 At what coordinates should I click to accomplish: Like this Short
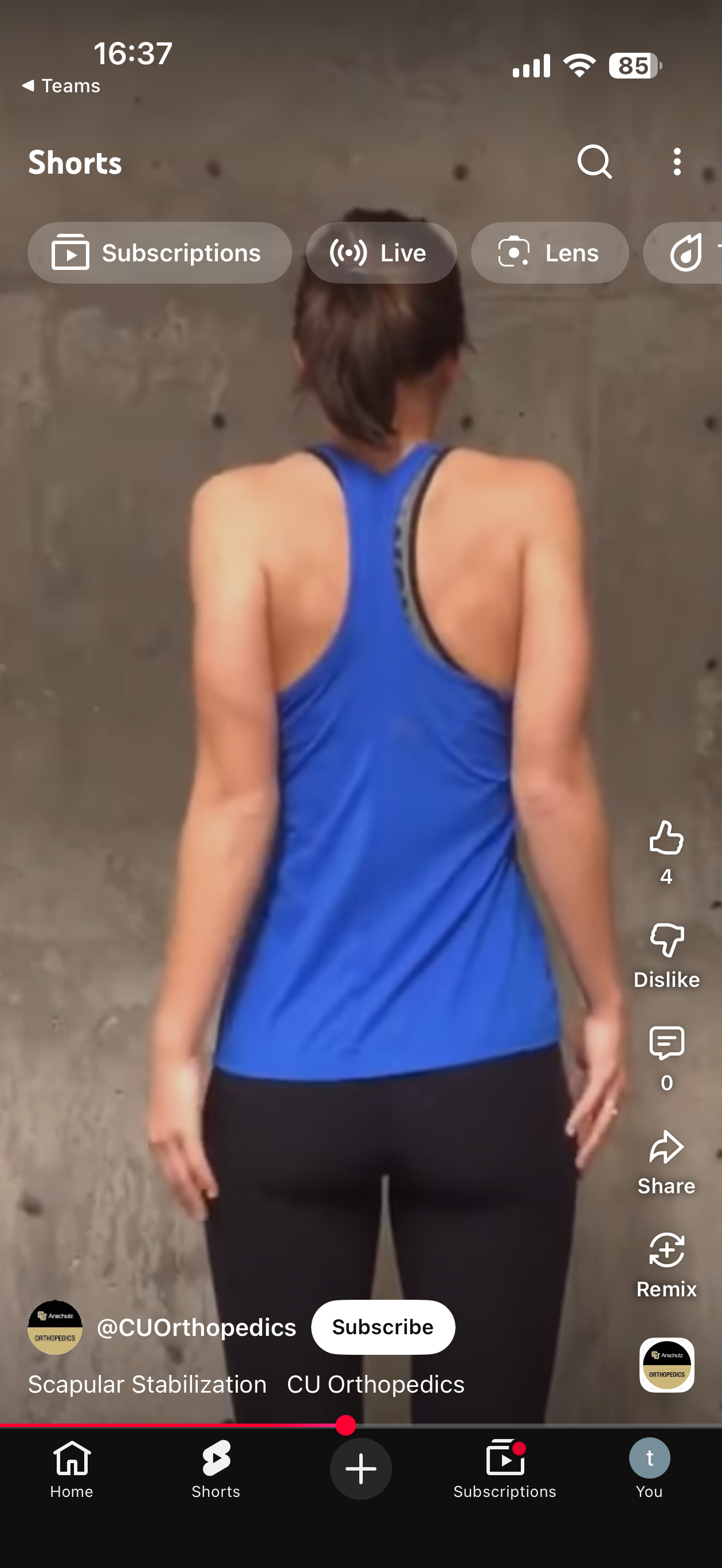[666, 839]
